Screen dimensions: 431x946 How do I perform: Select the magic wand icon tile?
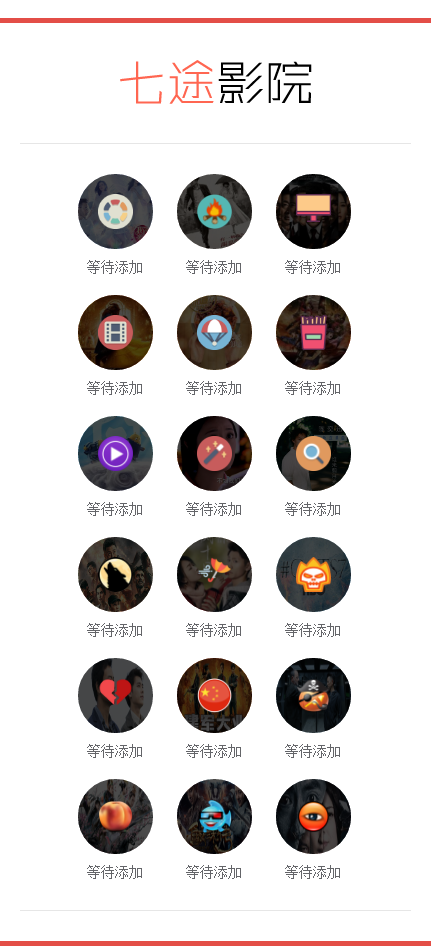[214, 453]
